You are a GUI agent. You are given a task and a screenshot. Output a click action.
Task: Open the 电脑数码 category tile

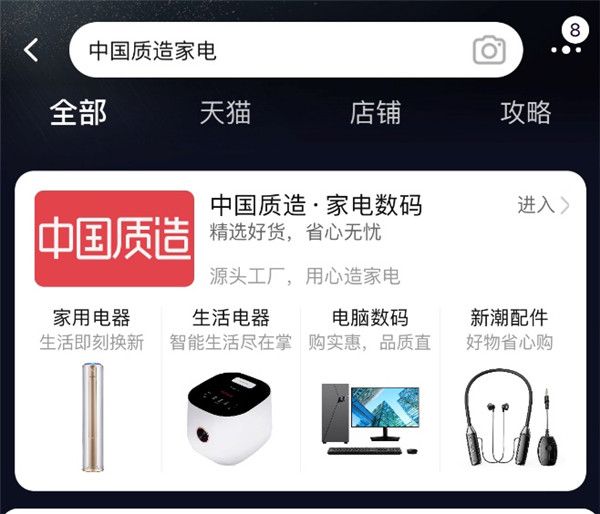pos(369,390)
